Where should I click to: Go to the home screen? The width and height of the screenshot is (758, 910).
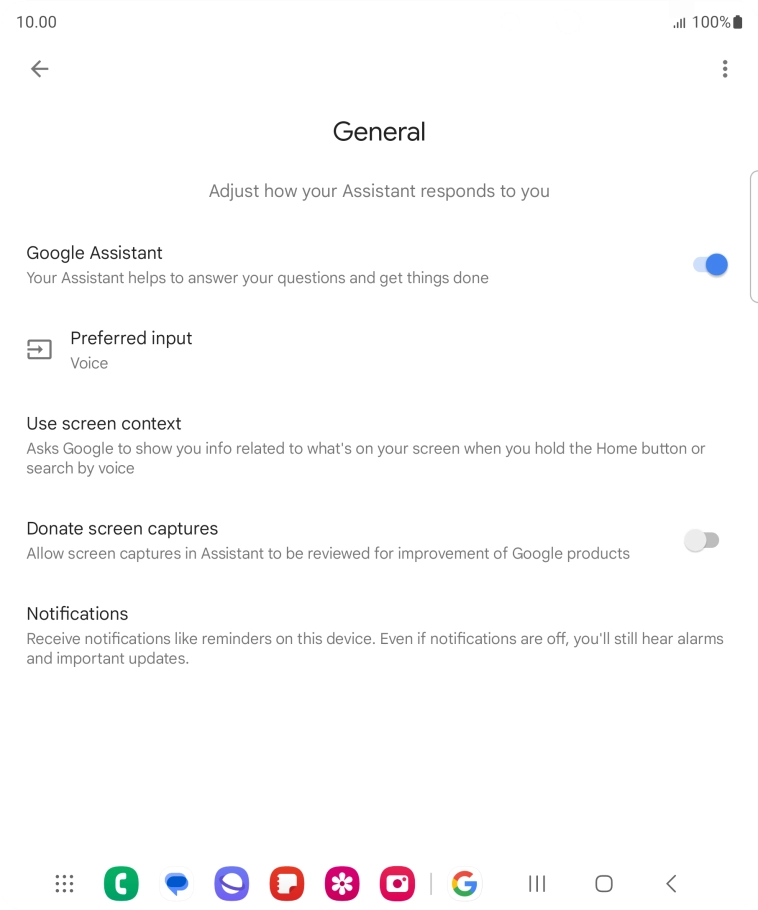click(603, 884)
